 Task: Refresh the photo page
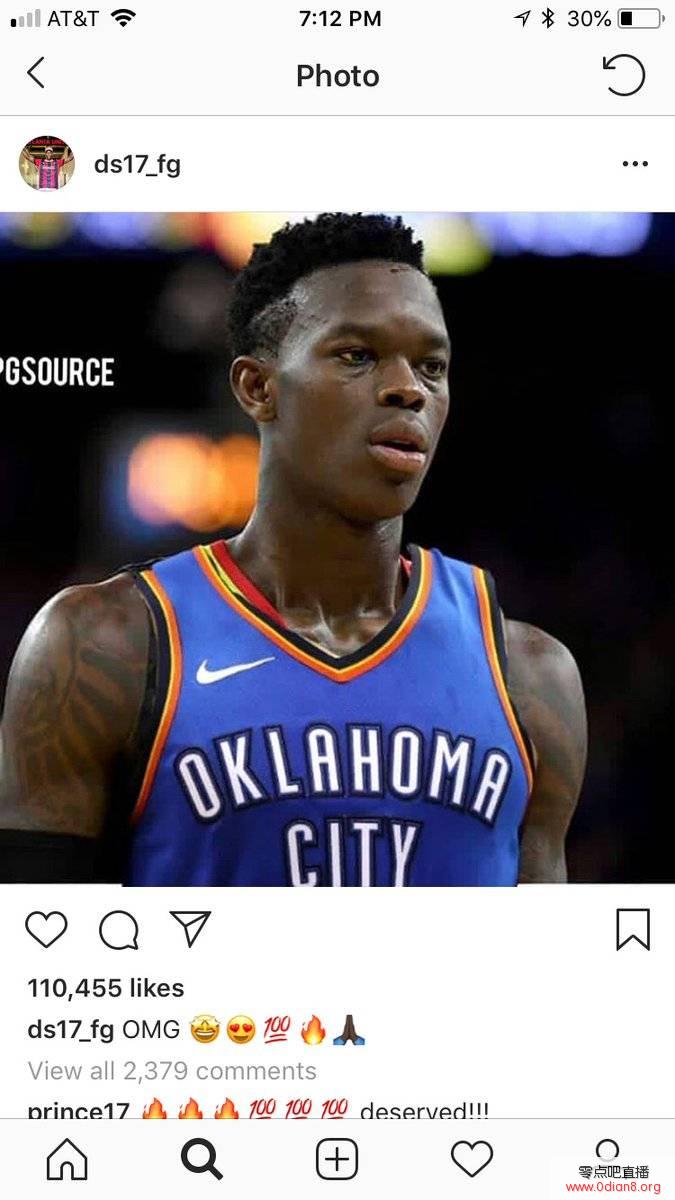click(623, 75)
